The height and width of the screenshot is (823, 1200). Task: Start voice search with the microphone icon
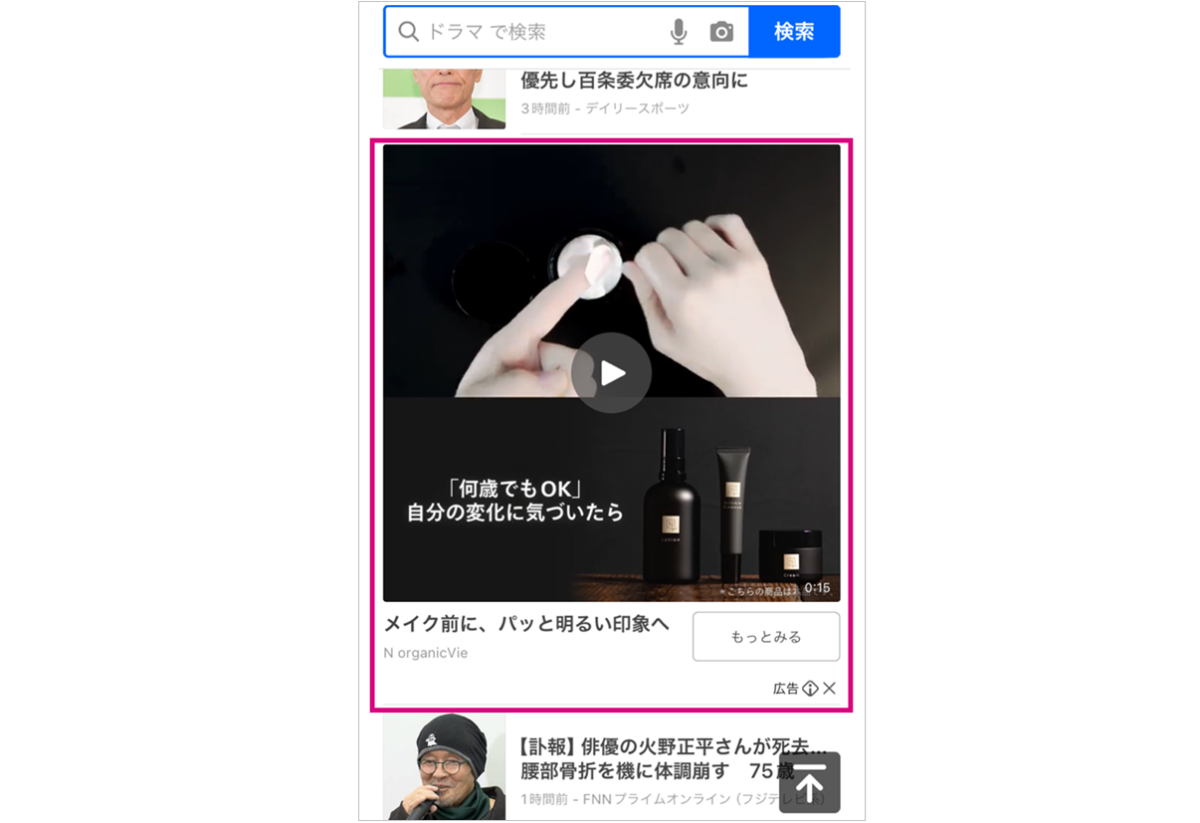(x=679, y=32)
